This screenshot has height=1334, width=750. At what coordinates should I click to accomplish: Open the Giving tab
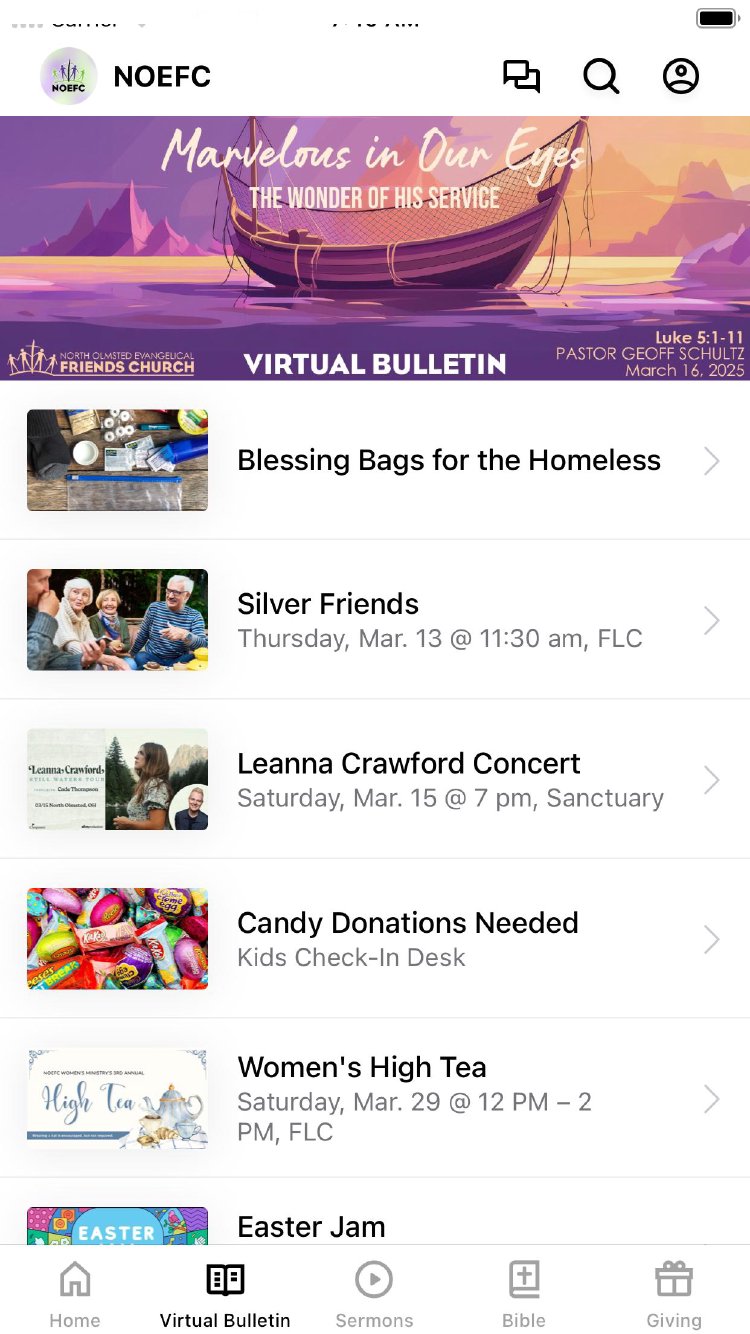tap(674, 1294)
